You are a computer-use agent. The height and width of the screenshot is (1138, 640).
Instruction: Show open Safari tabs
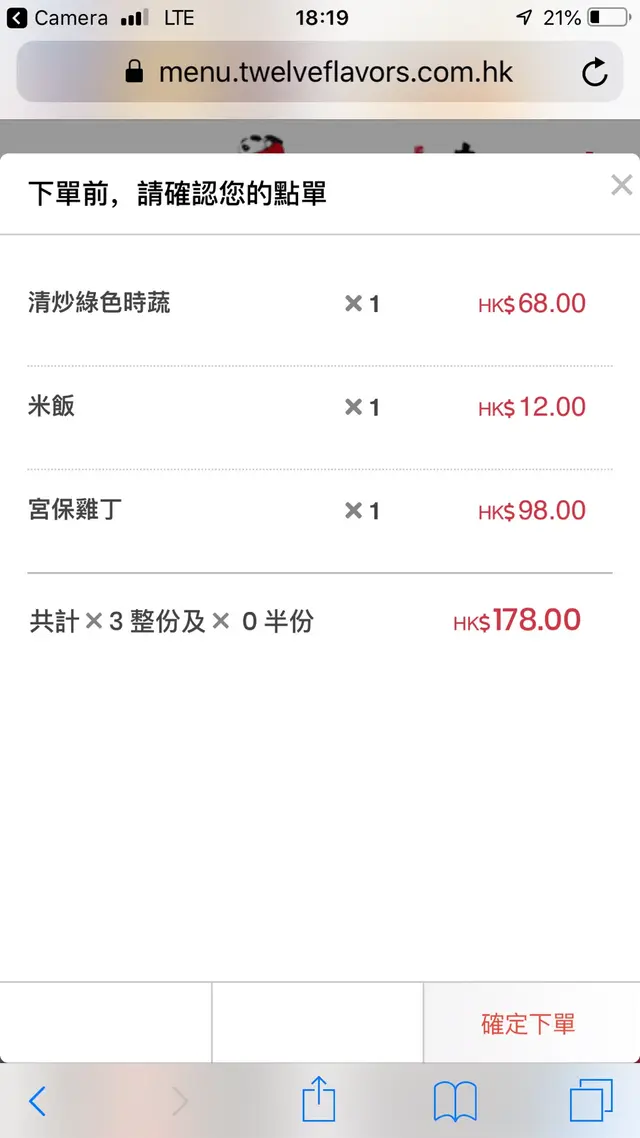(x=591, y=1101)
